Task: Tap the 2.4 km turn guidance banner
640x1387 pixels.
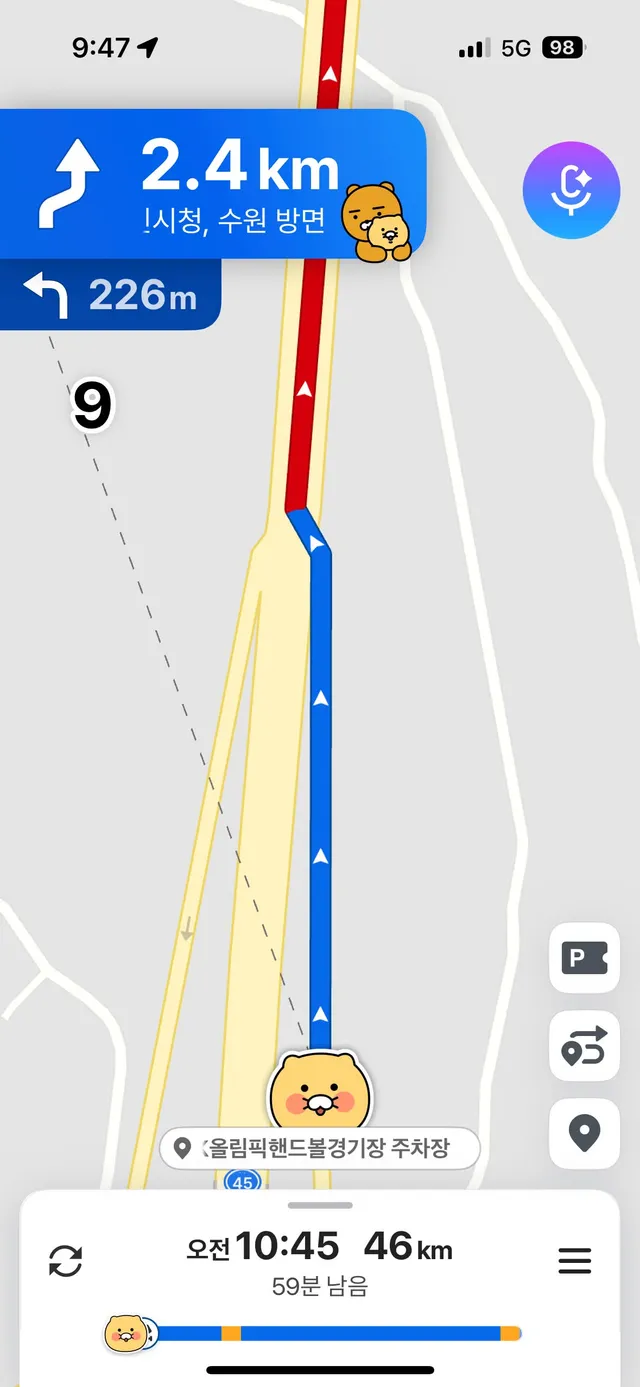Action: (x=213, y=184)
